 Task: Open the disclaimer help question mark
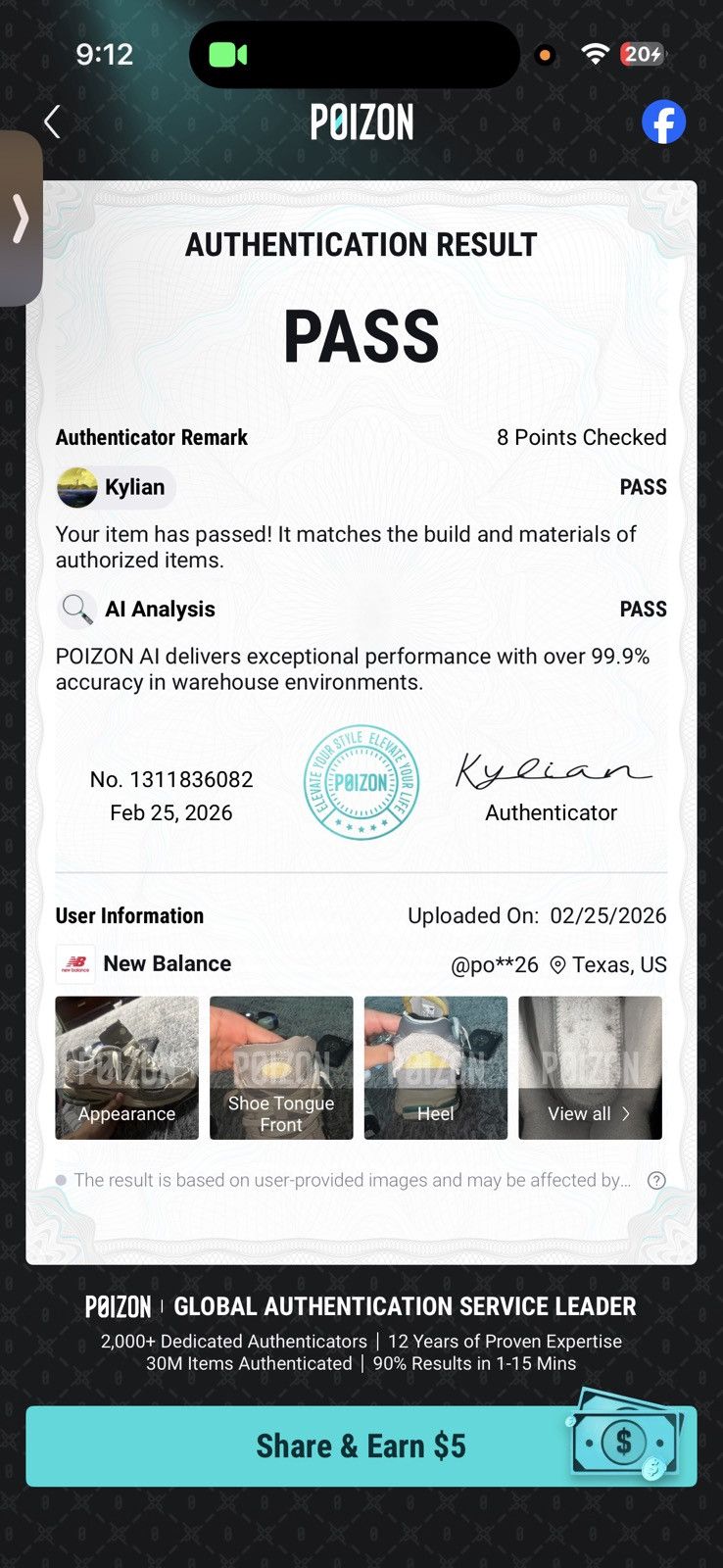(x=657, y=1180)
